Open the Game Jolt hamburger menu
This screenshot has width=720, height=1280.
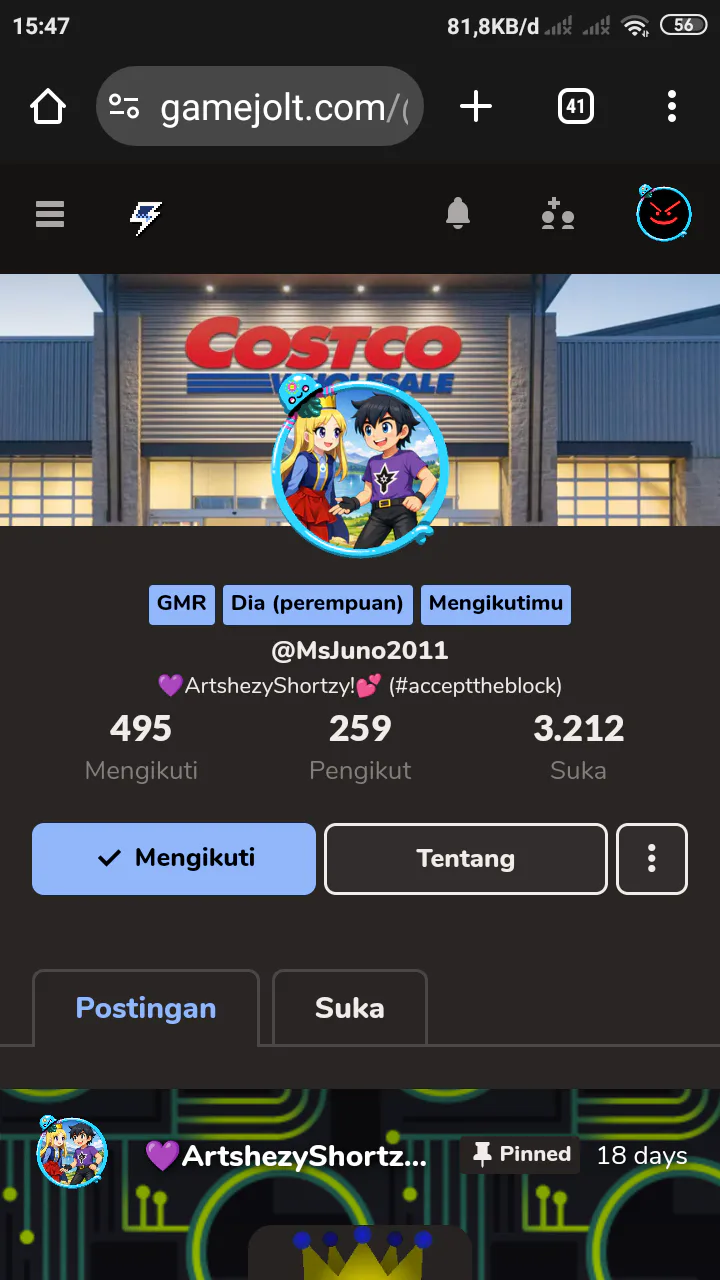coord(50,214)
